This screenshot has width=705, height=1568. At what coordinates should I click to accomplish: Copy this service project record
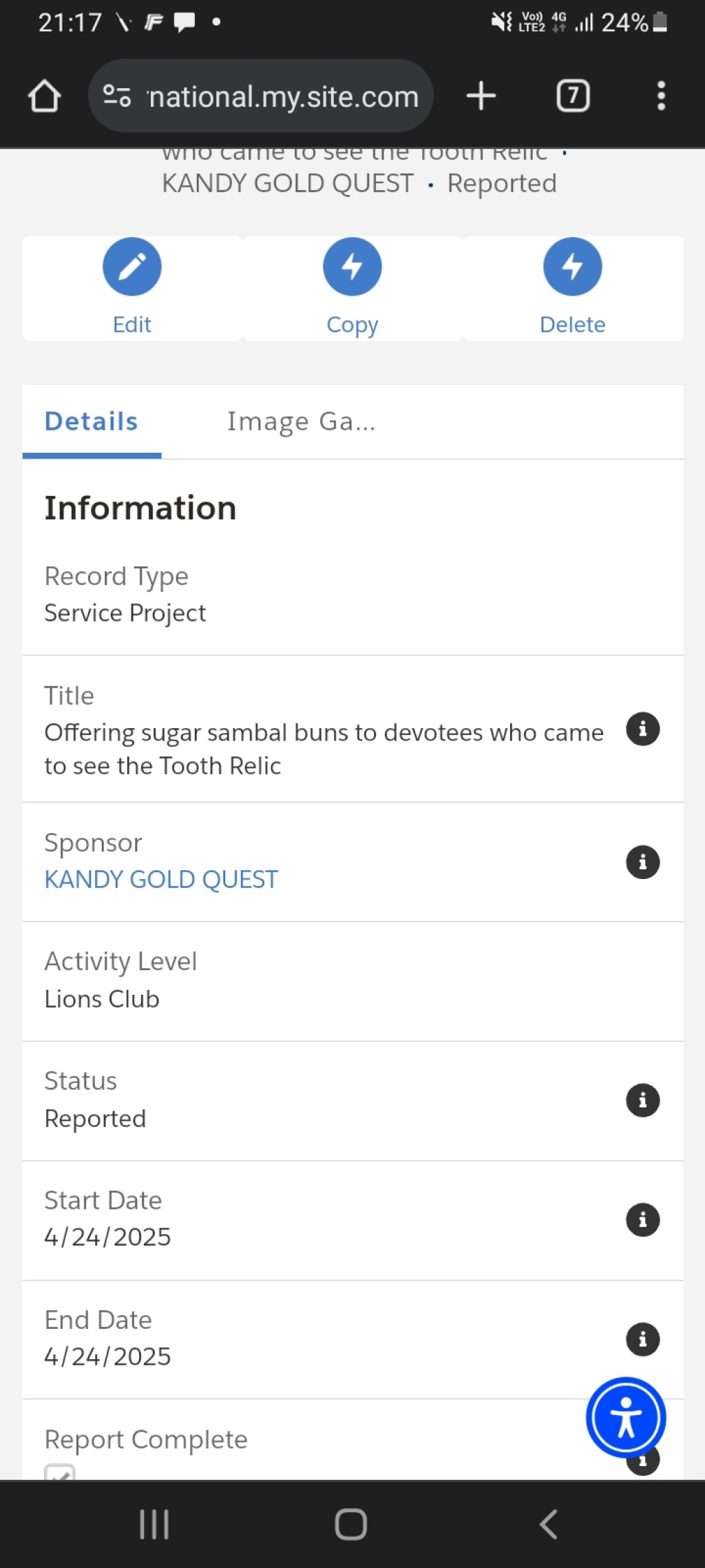[x=352, y=288]
